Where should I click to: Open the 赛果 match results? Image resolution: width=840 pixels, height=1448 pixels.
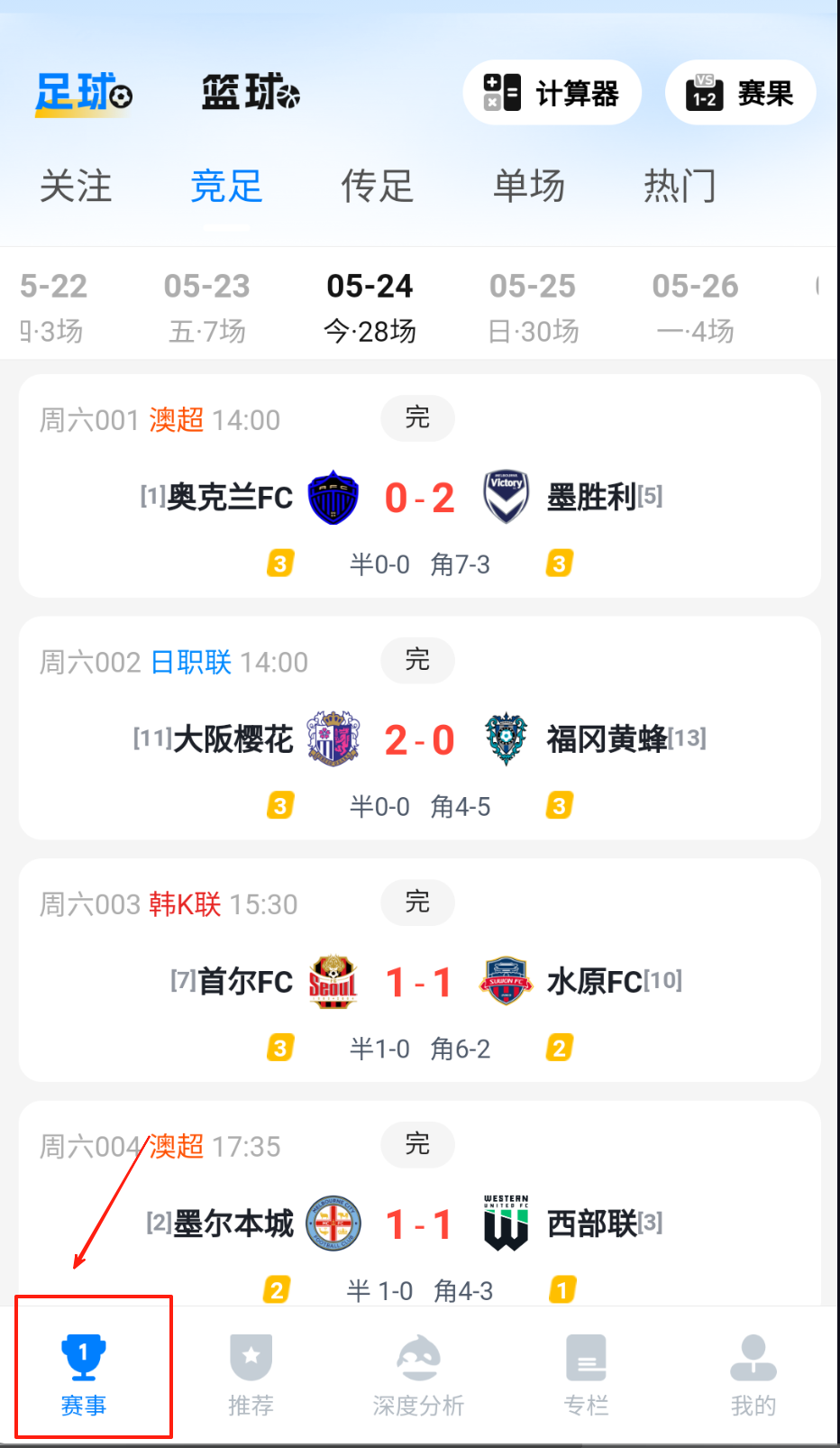pyautogui.click(x=740, y=93)
